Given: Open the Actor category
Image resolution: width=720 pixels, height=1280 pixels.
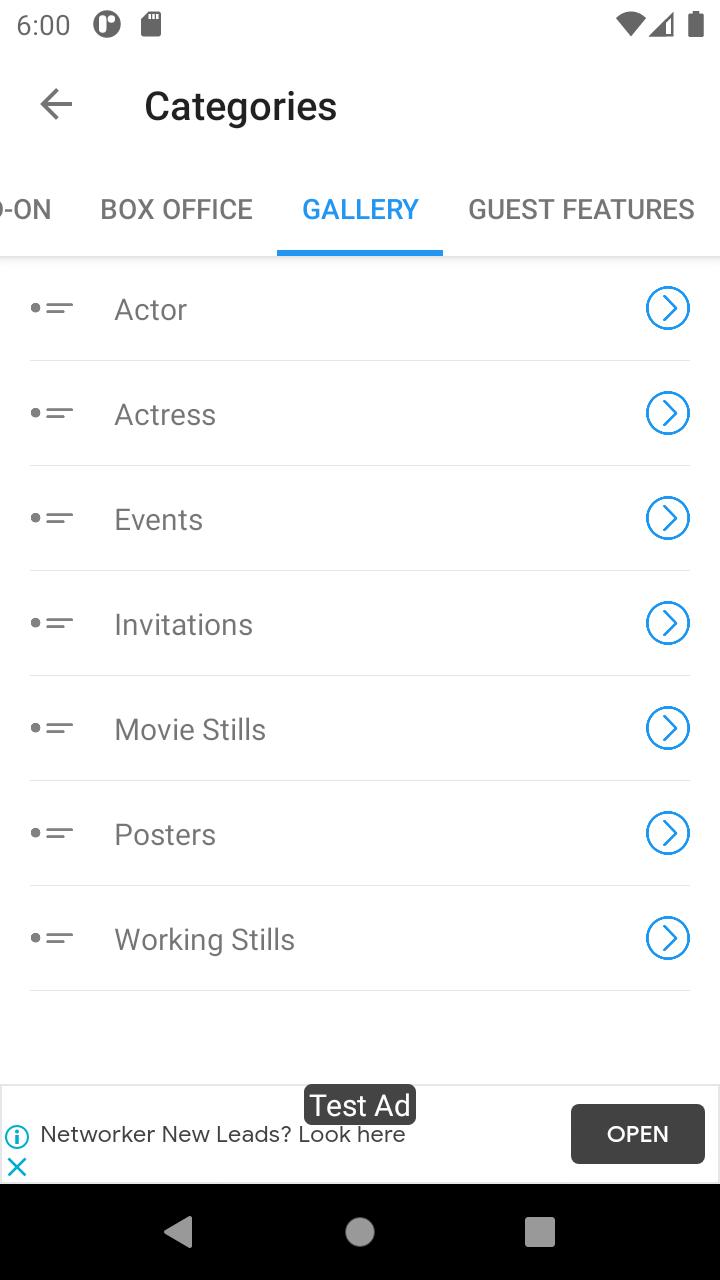Looking at the screenshot, I should (x=360, y=309).
